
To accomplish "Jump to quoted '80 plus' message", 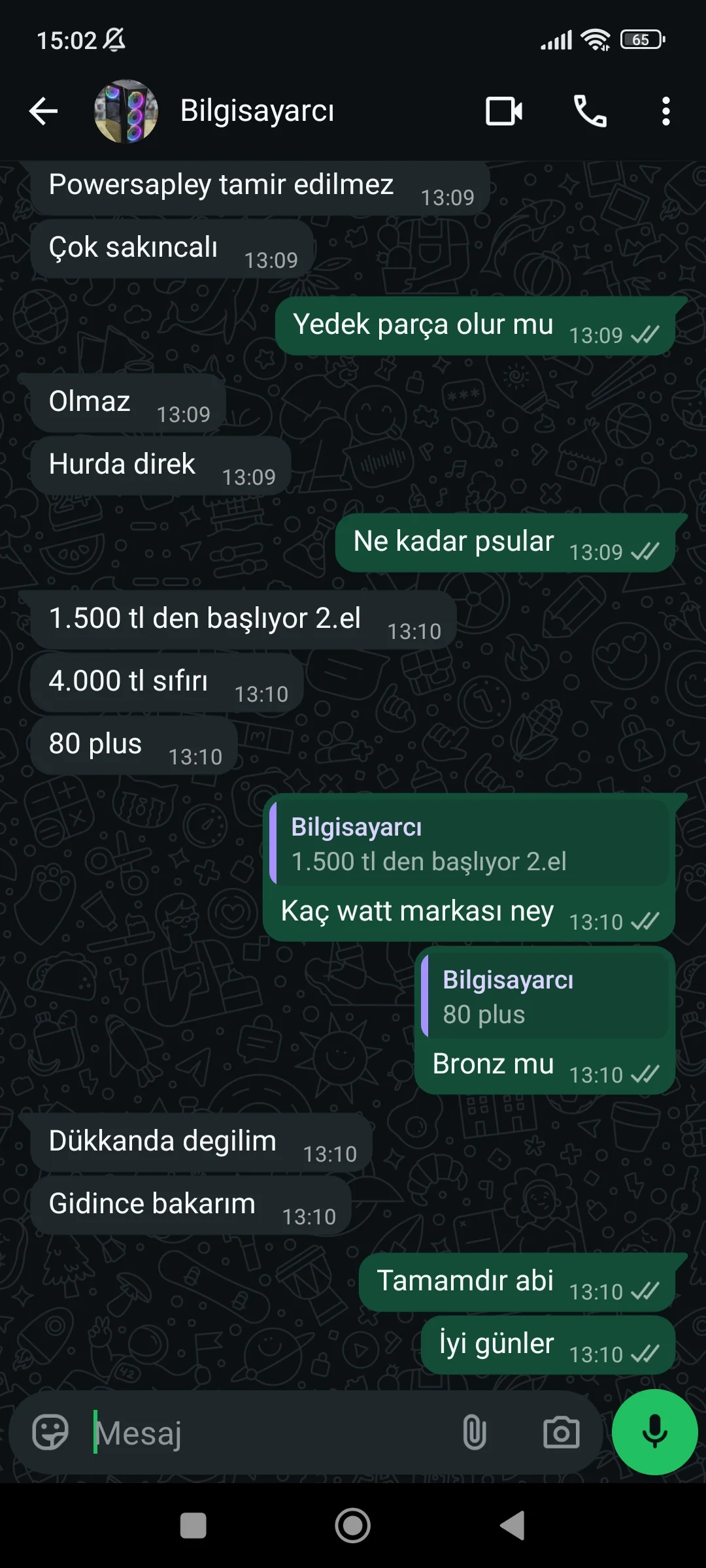I will tap(545, 997).
